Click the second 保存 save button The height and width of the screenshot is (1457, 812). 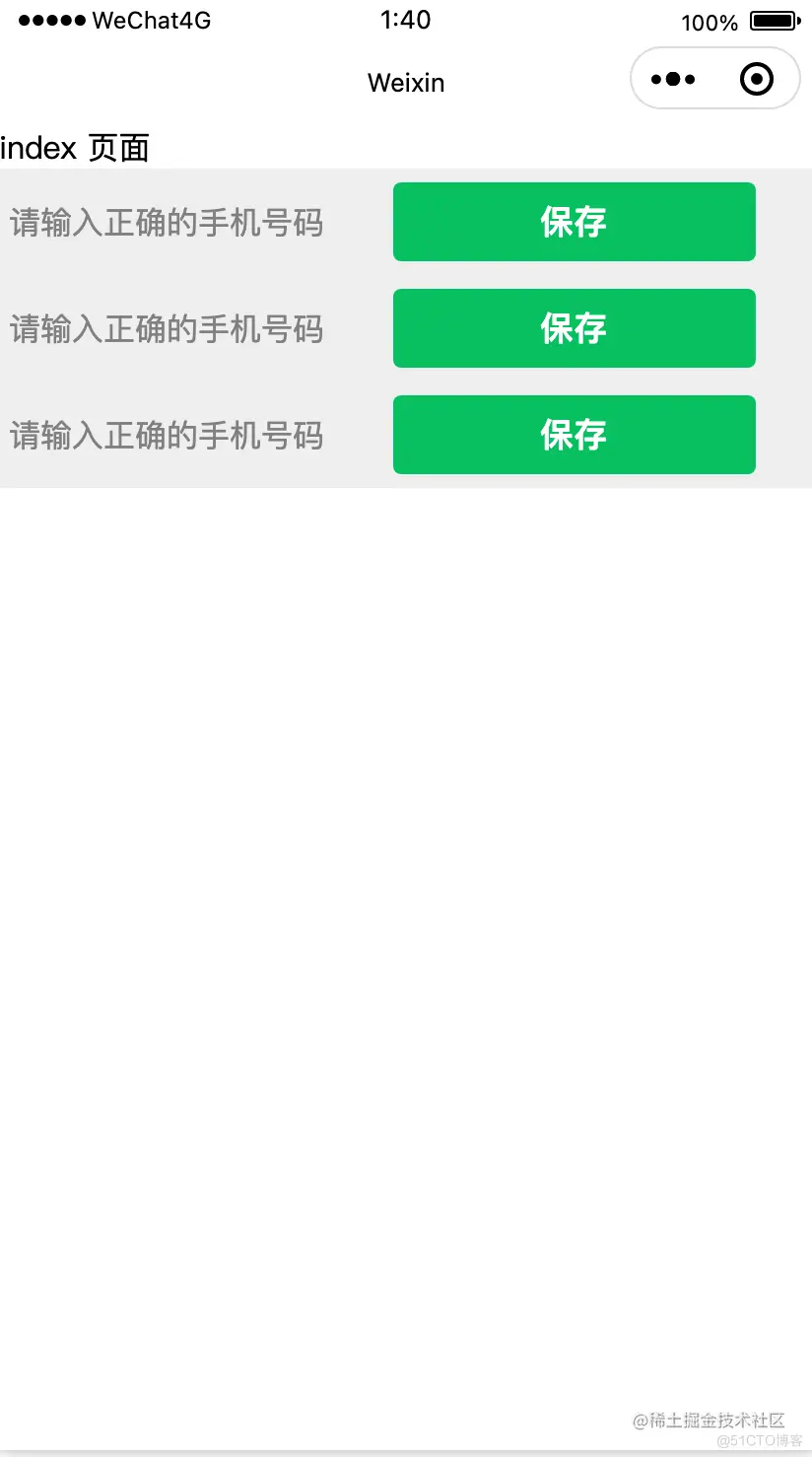click(x=574, y=328)
